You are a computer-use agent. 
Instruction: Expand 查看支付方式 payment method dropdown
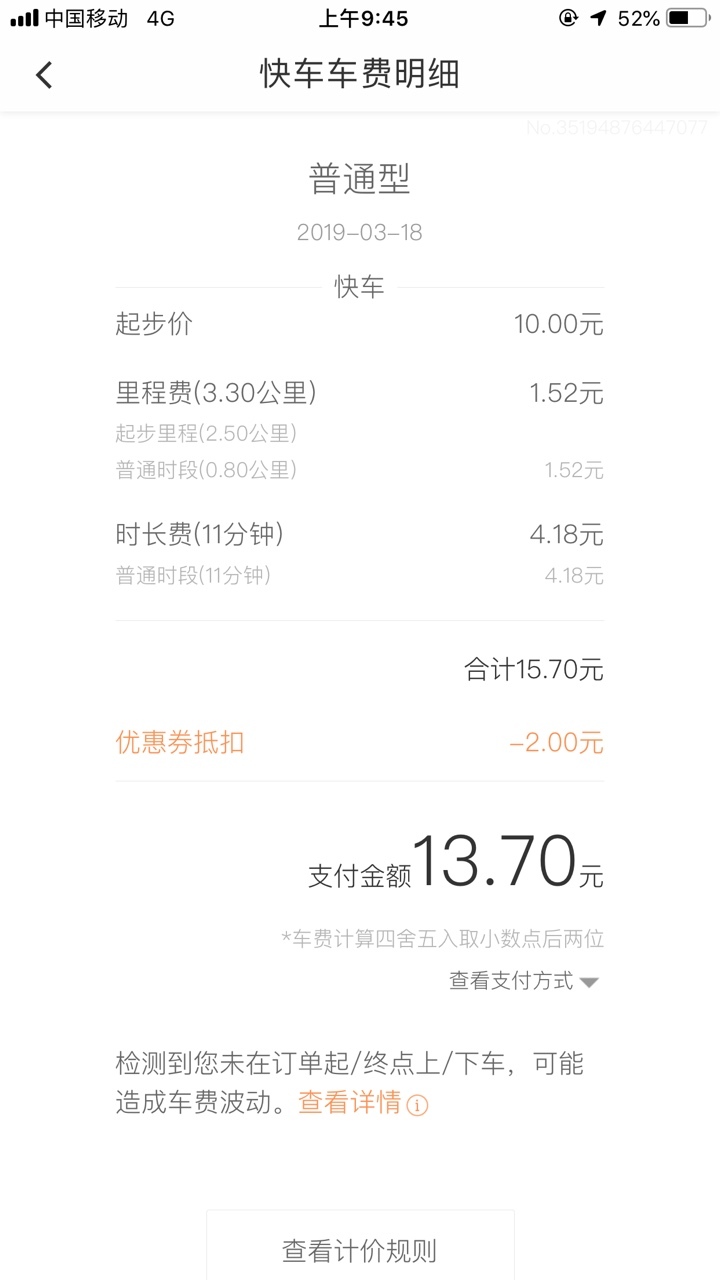click(524, 981)
